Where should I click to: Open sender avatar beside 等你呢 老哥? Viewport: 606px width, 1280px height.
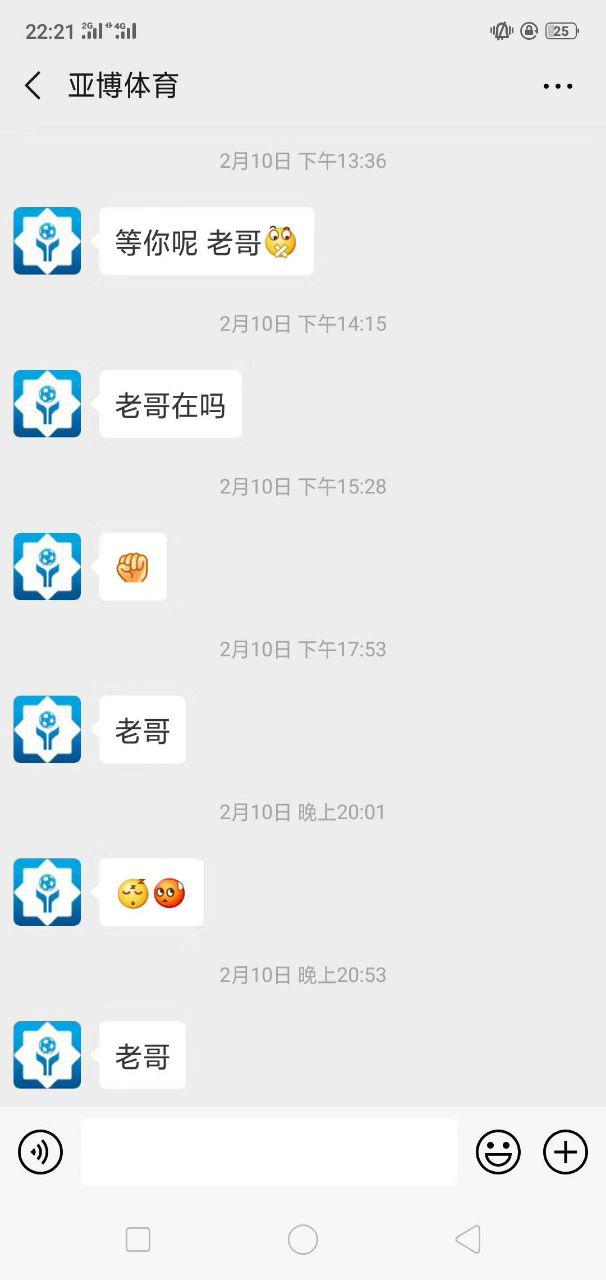(47, 241)
